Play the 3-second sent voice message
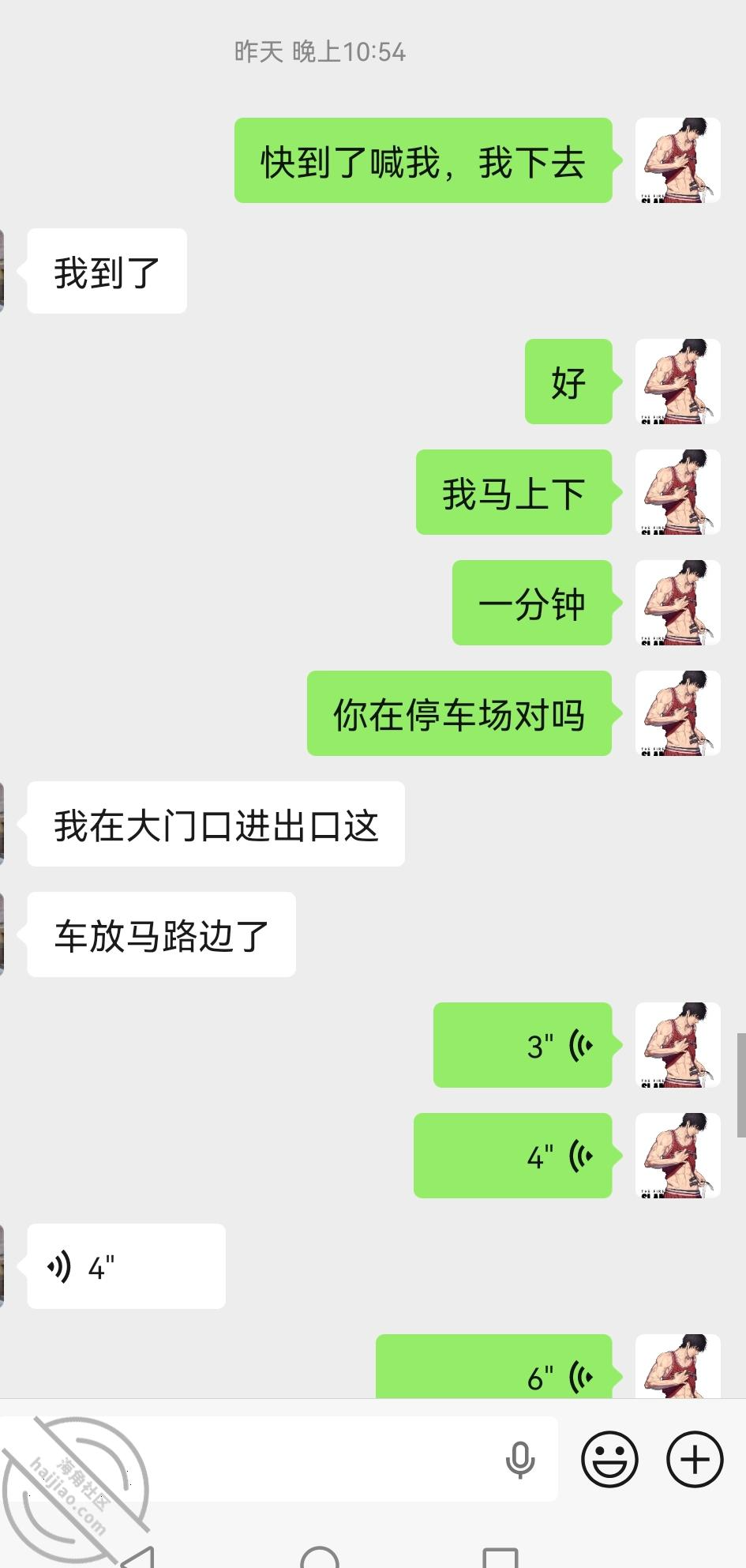This screenshot has height=1568, width=746. pos(523,1045)
